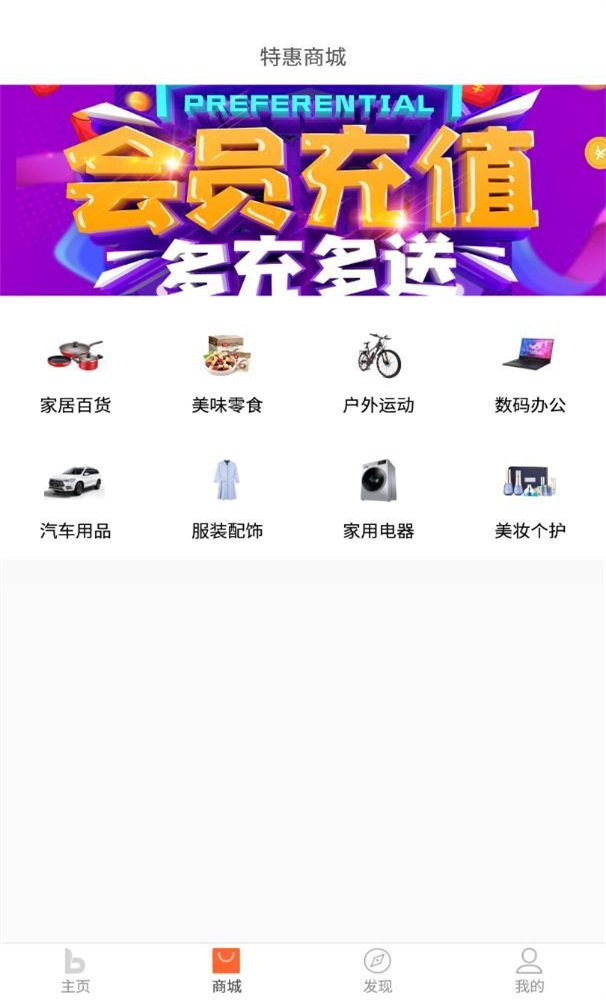Open the 我的 tab
606x1000 pixels.
(x=529, y=971)
